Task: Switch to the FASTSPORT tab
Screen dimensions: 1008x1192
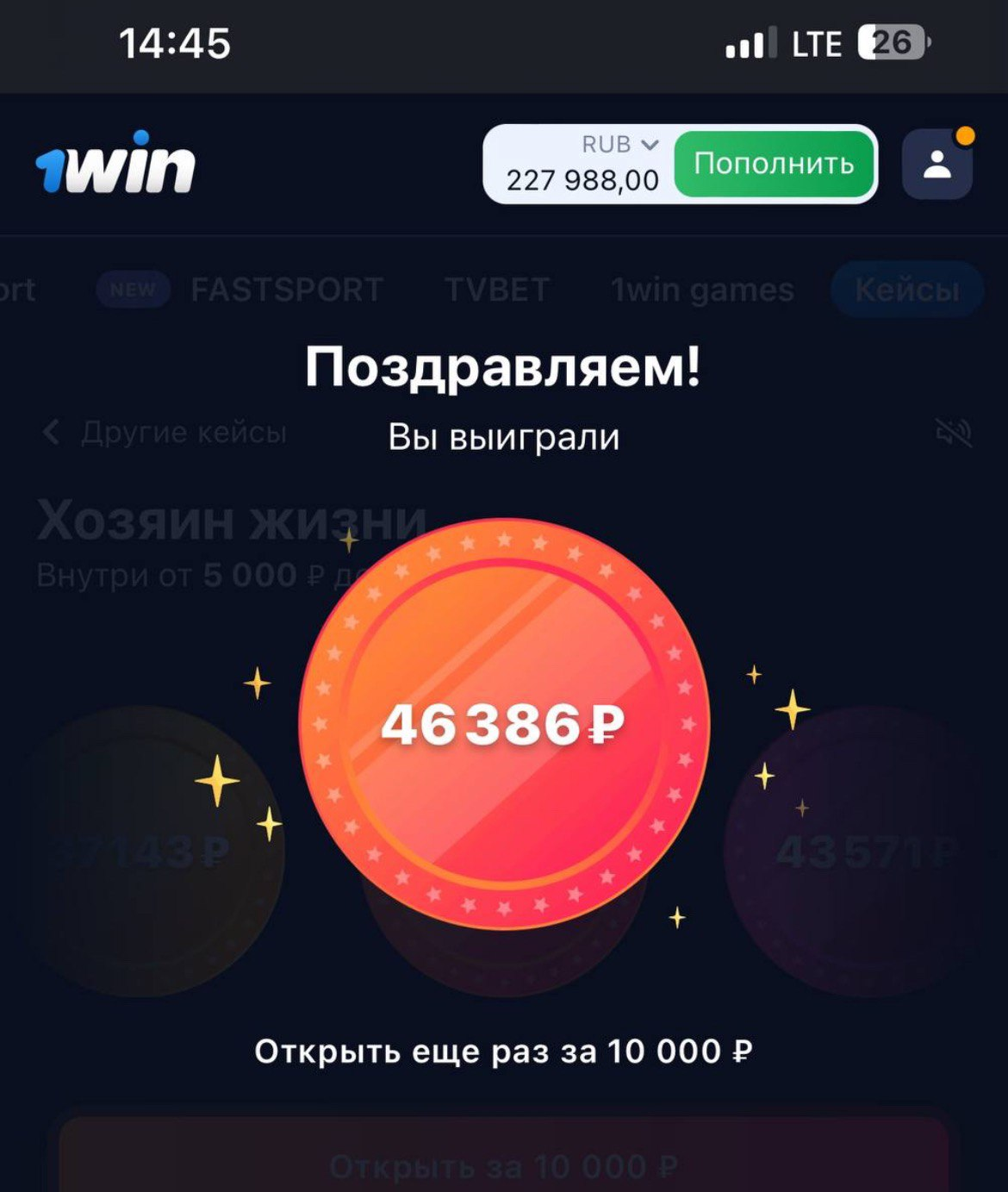Action: tap(286, 290)
